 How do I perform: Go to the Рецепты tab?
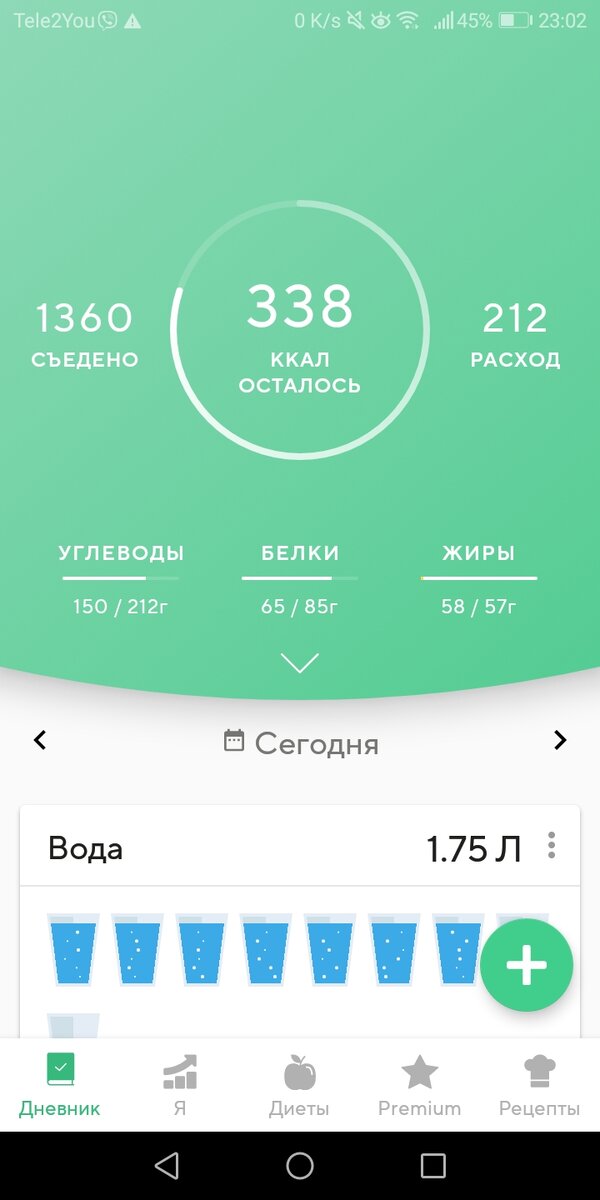click(x=540, y=1086)
